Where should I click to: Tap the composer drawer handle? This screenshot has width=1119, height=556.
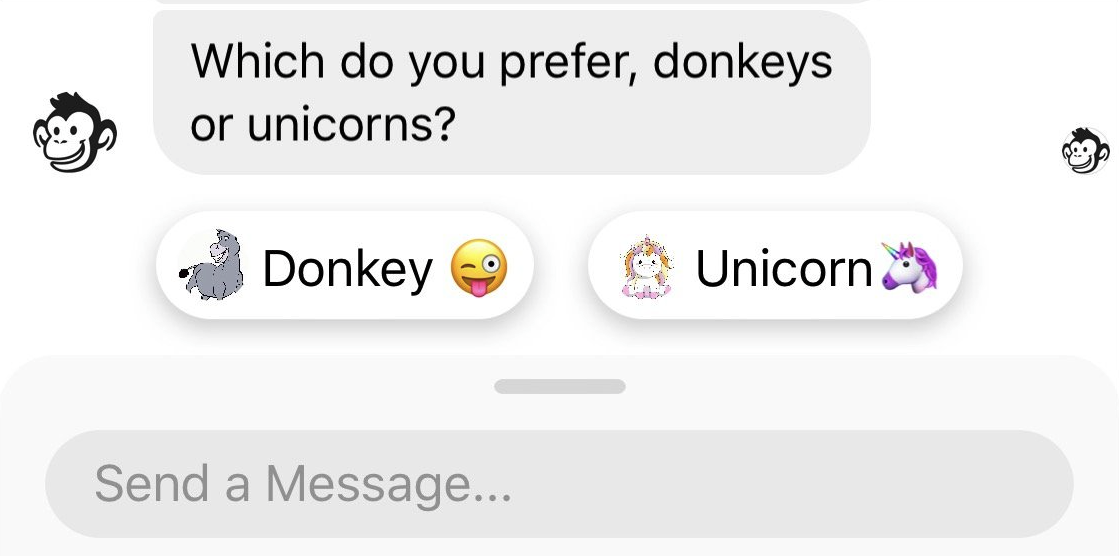(559, 386)
